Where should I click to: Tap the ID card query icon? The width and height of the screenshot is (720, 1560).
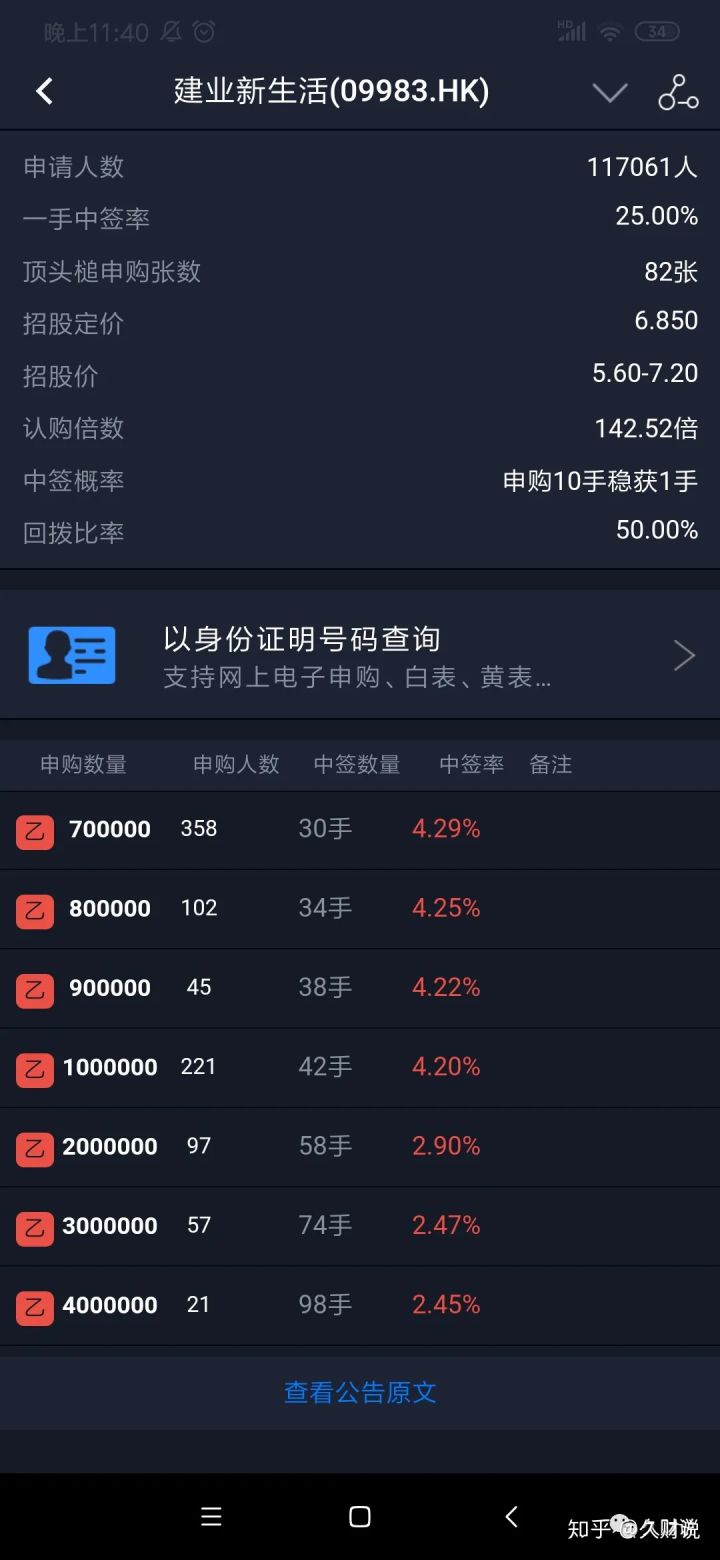coord(72,655)
